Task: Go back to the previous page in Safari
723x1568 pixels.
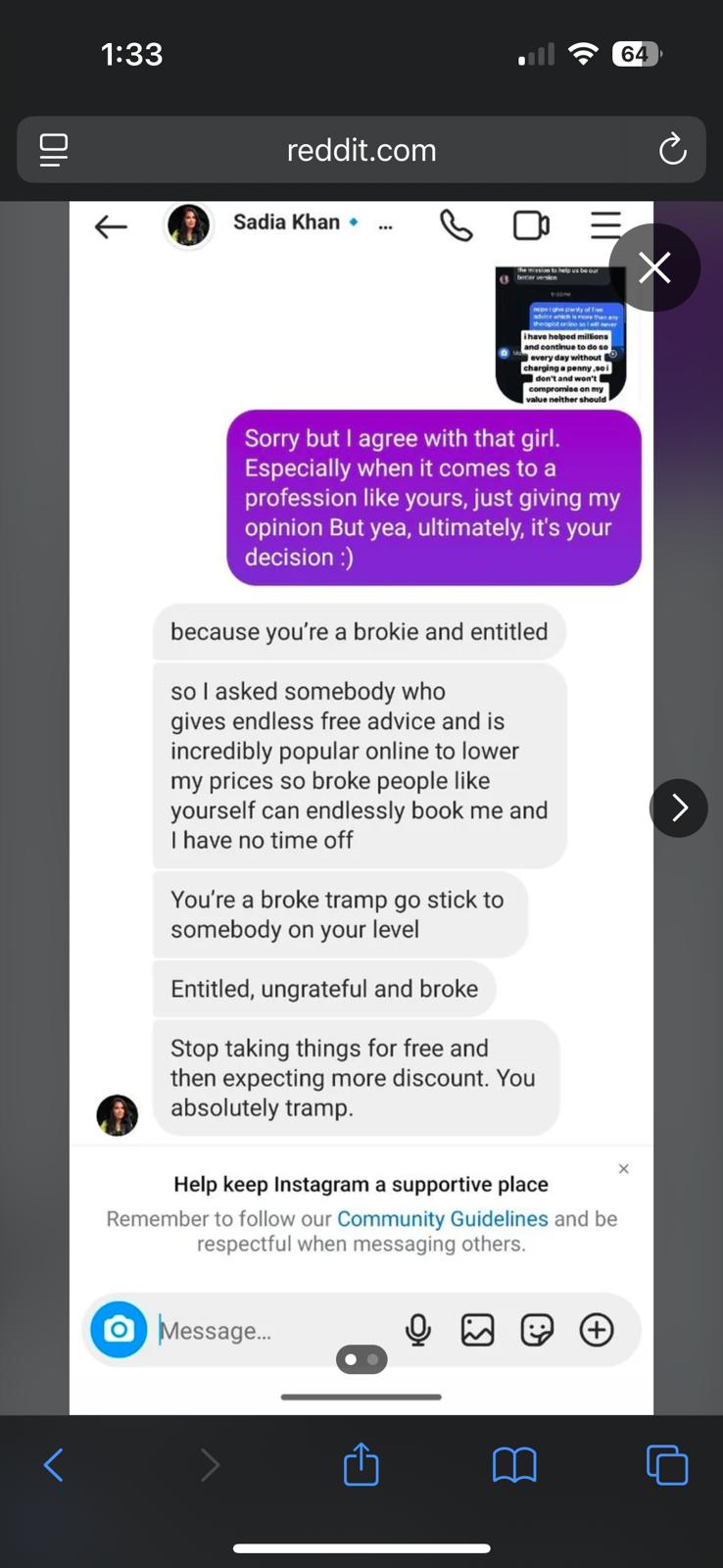Action: 54,1465
